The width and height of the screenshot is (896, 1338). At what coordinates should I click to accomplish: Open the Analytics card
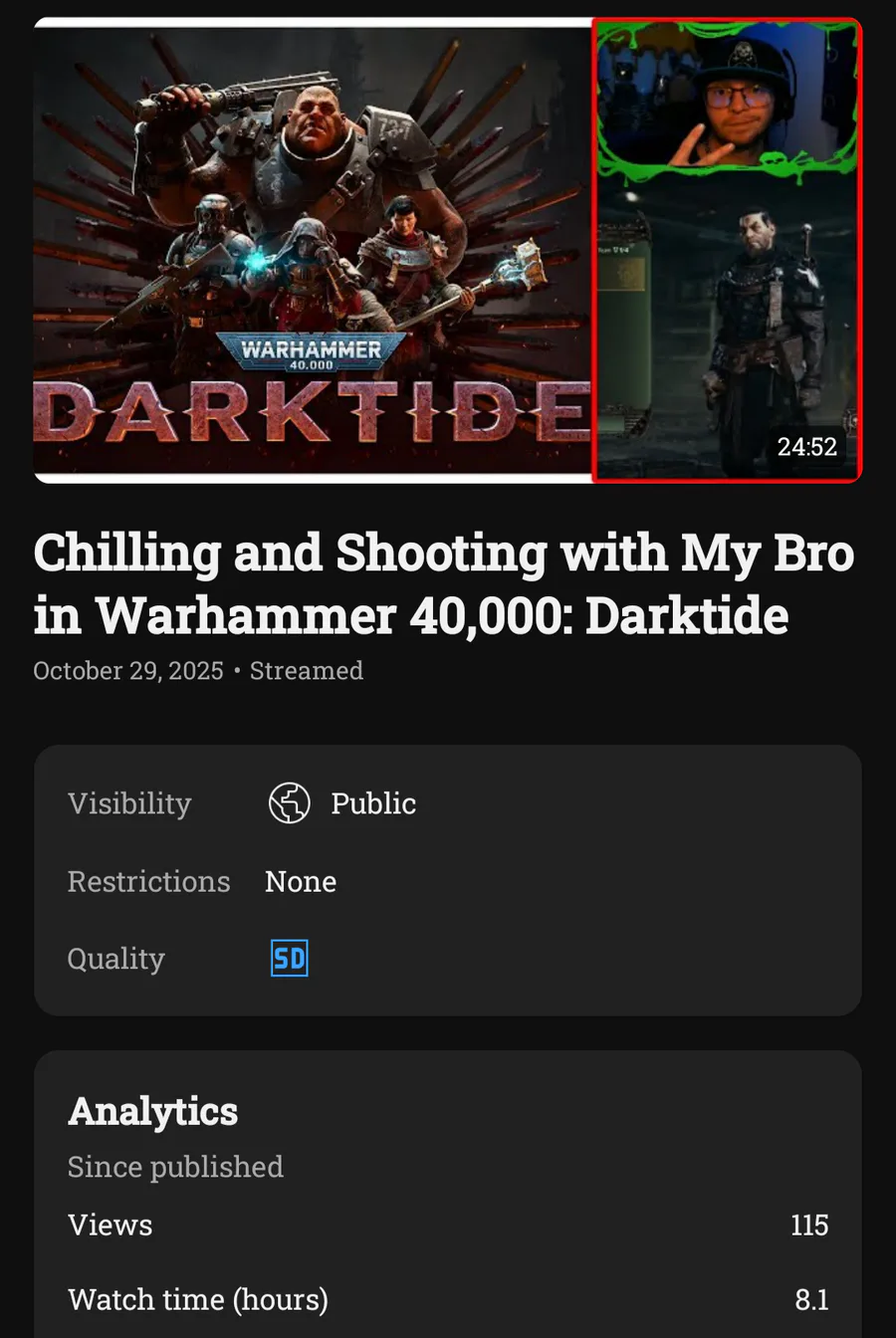152,1111
